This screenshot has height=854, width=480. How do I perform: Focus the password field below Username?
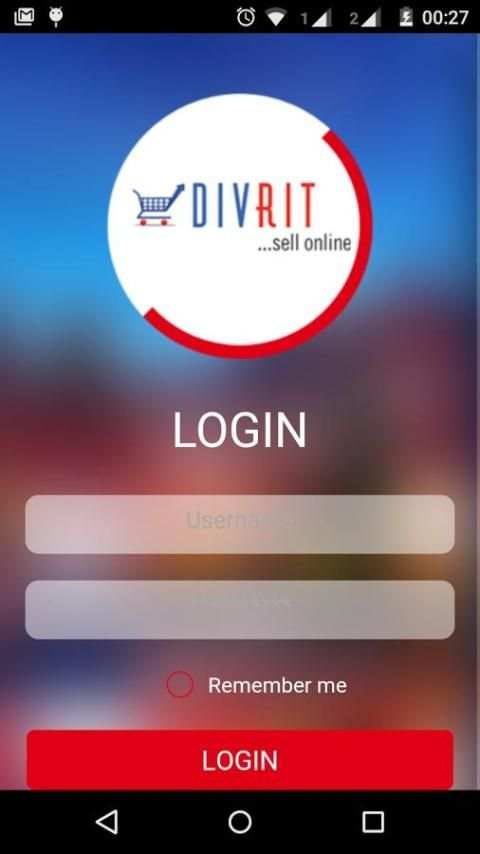pyautogui.click(x=240, y=609)
